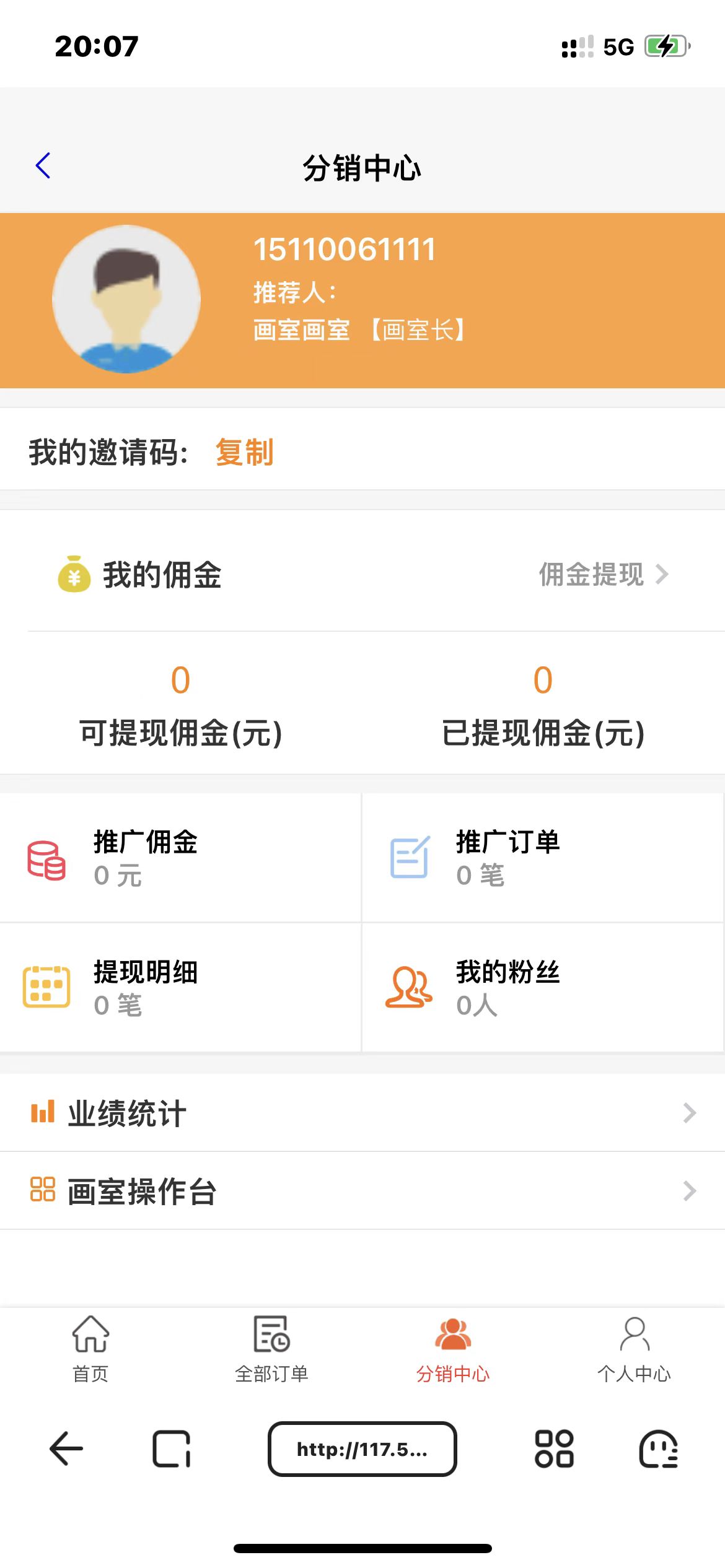Open 佣金提现 withdrawal page
This screenshot has width=725, height=1568.
click(602, 574)
